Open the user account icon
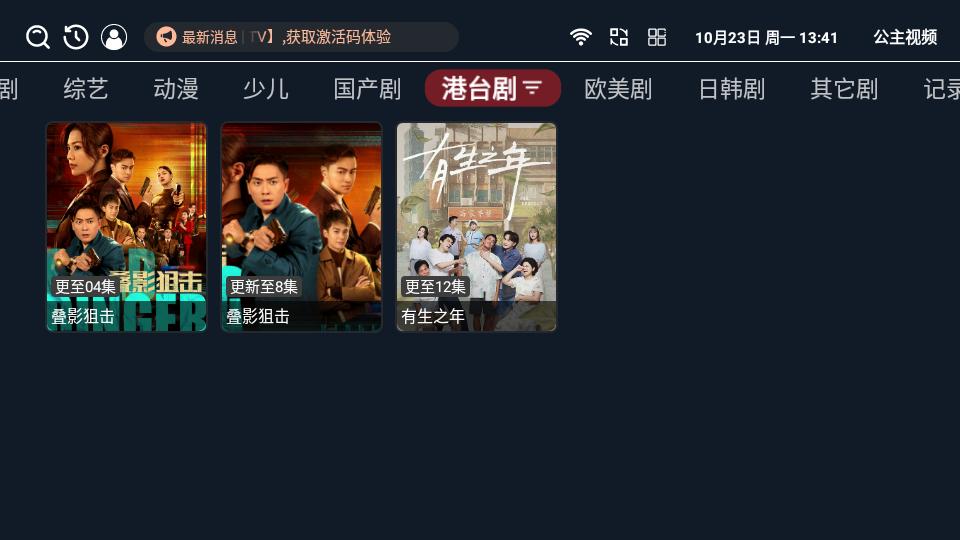 (x=114, y=37)
